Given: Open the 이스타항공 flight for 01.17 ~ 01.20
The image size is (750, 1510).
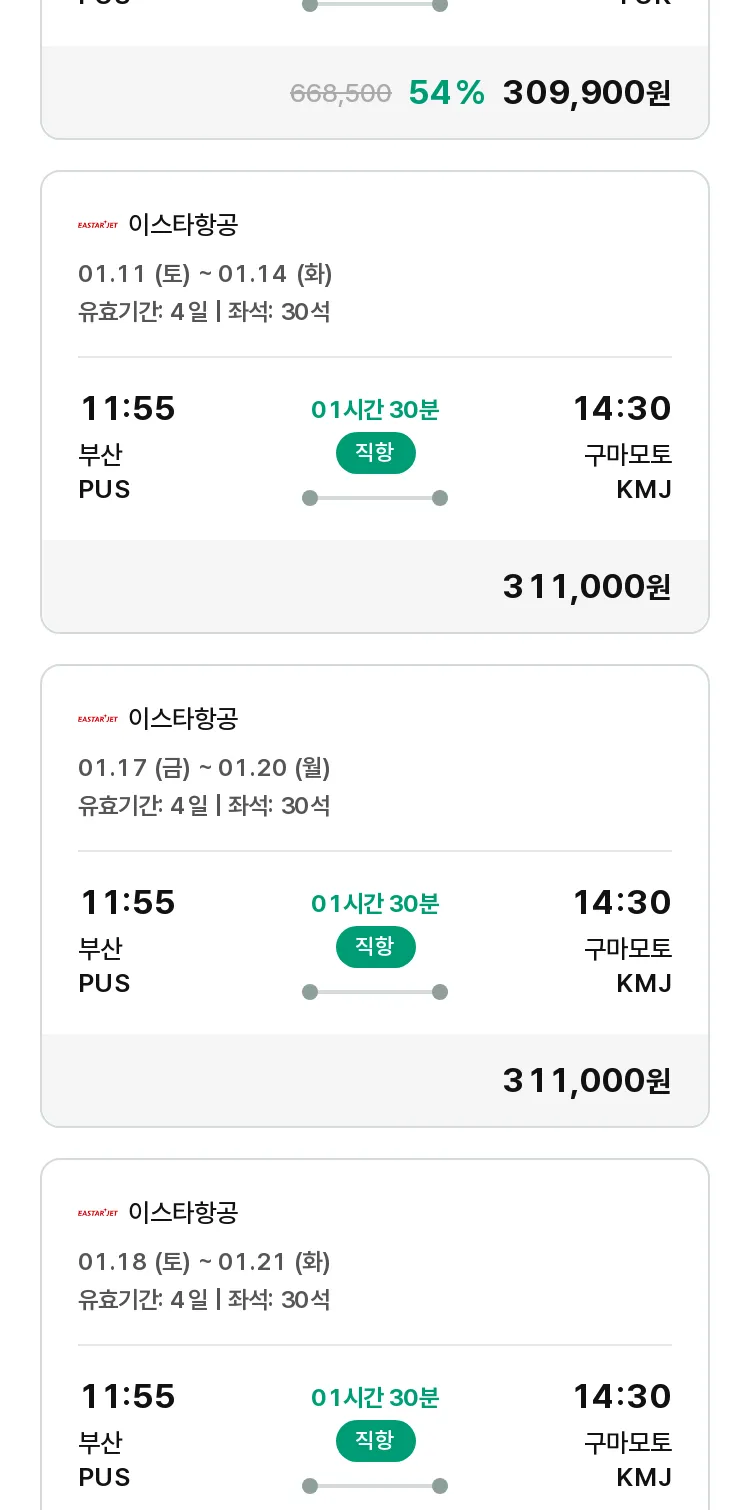Looking at the screenshot, I should click(375, 896).
